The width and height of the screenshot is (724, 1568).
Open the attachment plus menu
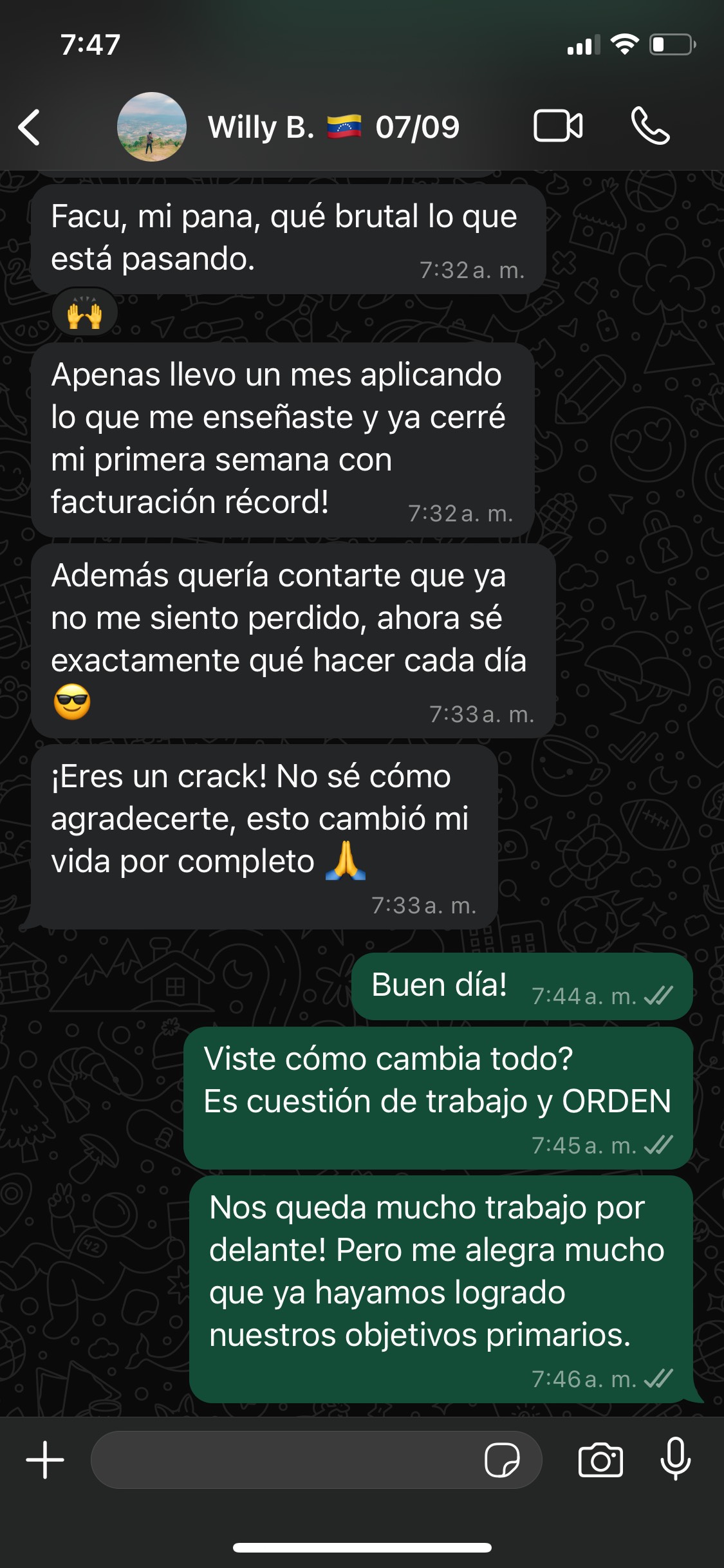(45, 1460)
